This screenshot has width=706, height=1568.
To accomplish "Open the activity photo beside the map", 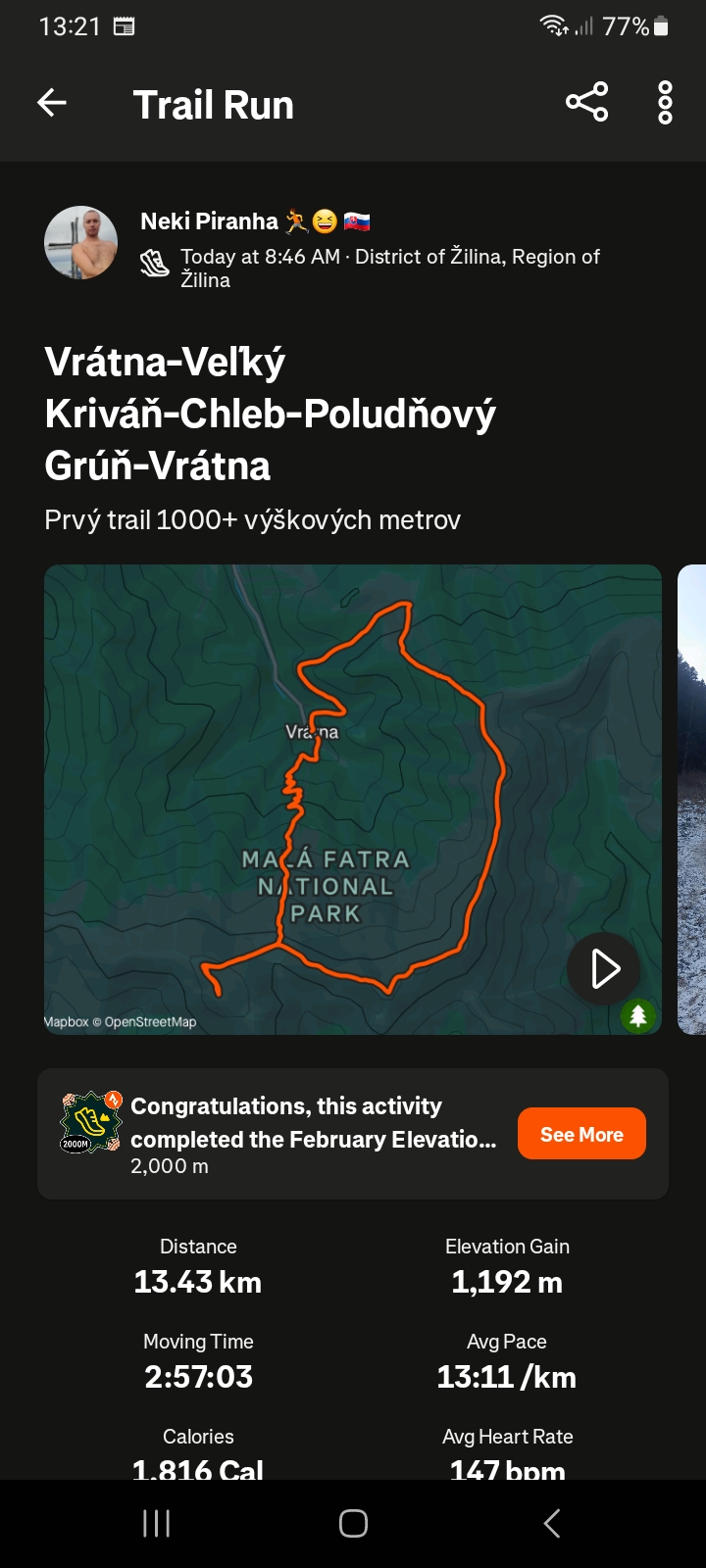I will pos(691,799).
